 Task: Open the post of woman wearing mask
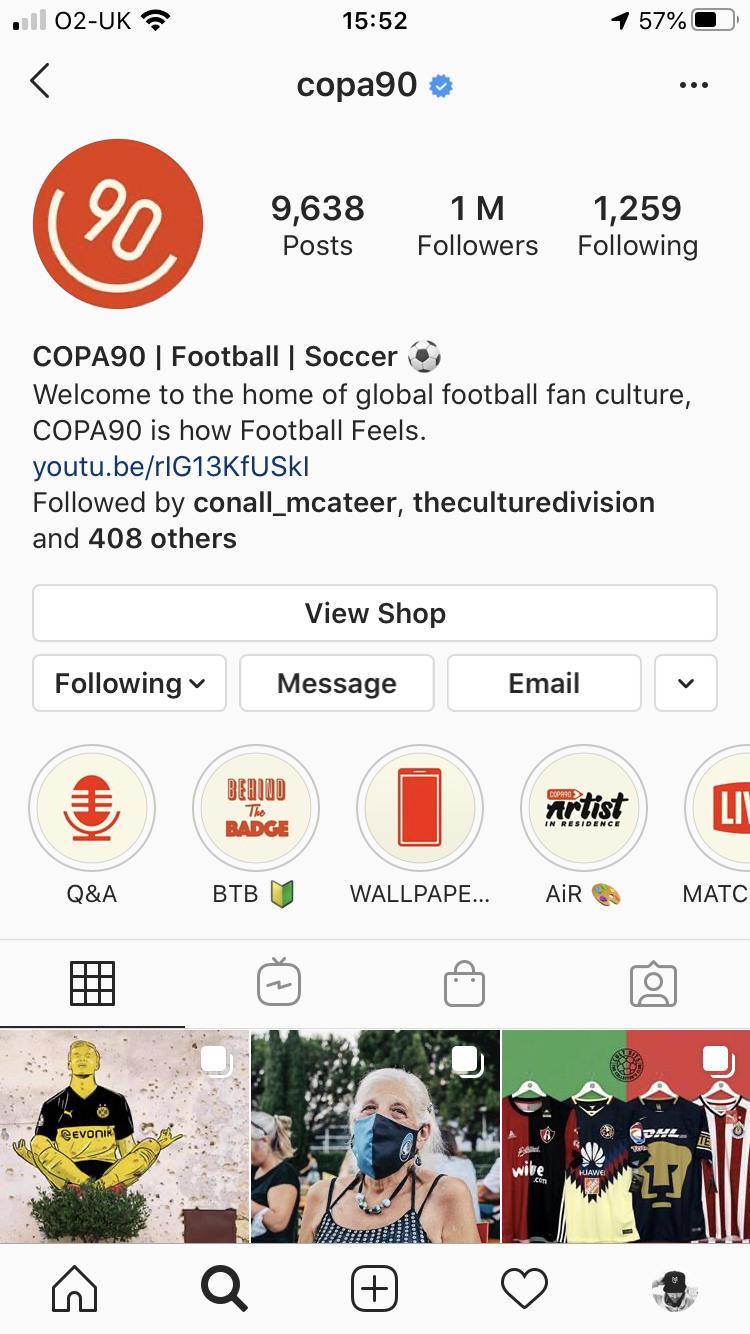[x=375, y=1136]
